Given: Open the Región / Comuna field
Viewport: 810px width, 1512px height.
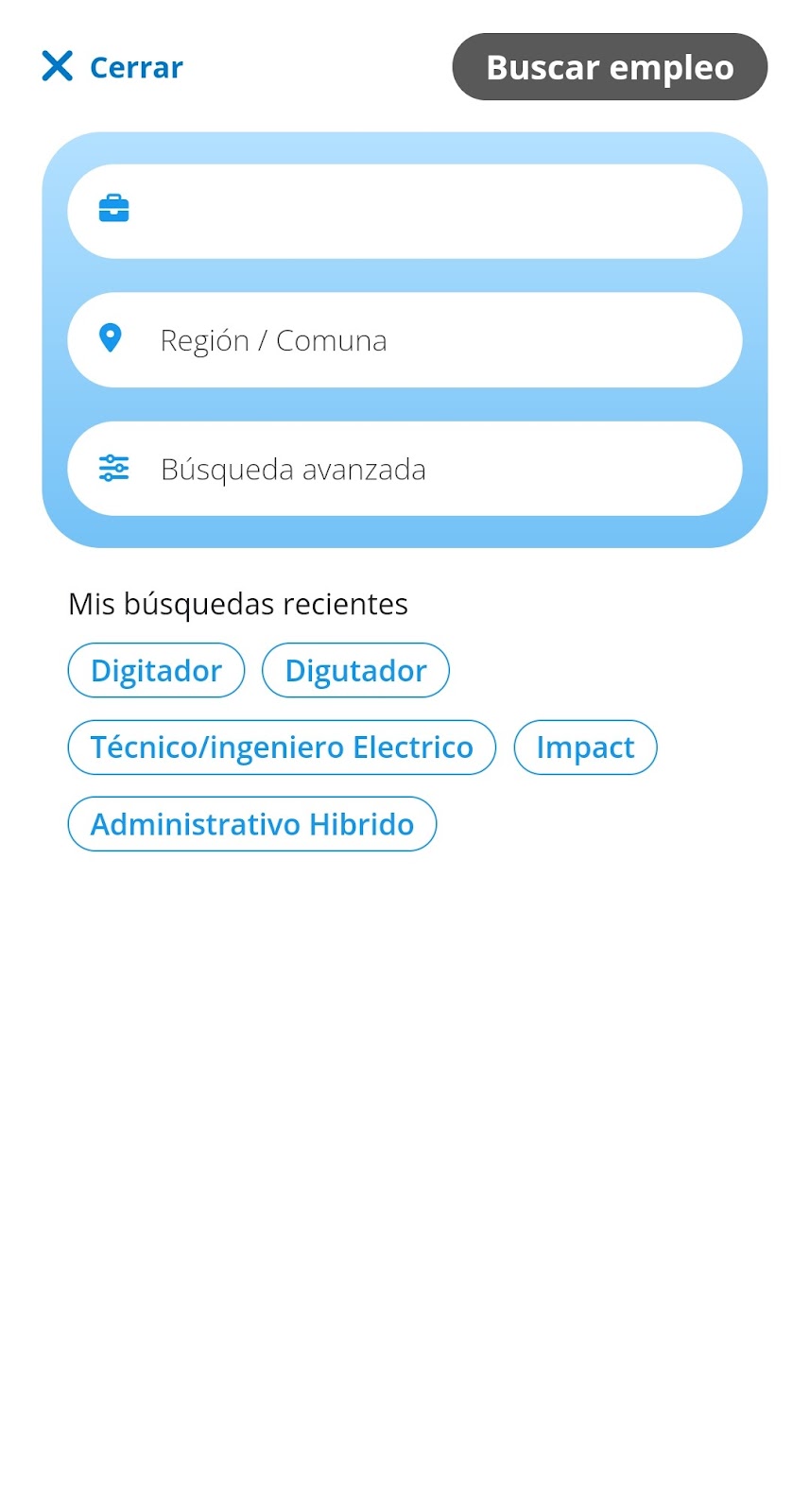Looking at the screenshot, I should point(405,340).
